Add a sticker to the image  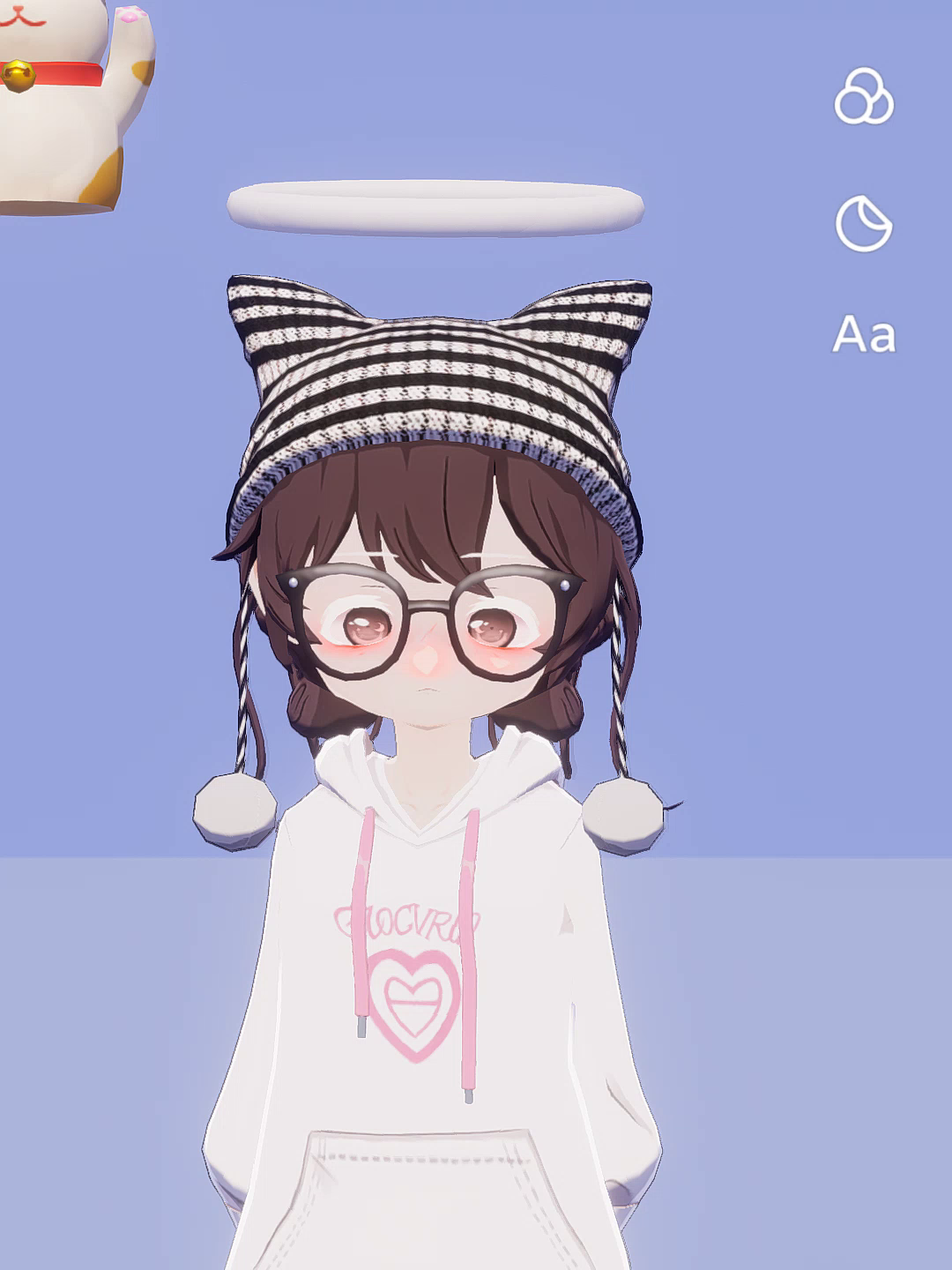(x=864, y=224)
